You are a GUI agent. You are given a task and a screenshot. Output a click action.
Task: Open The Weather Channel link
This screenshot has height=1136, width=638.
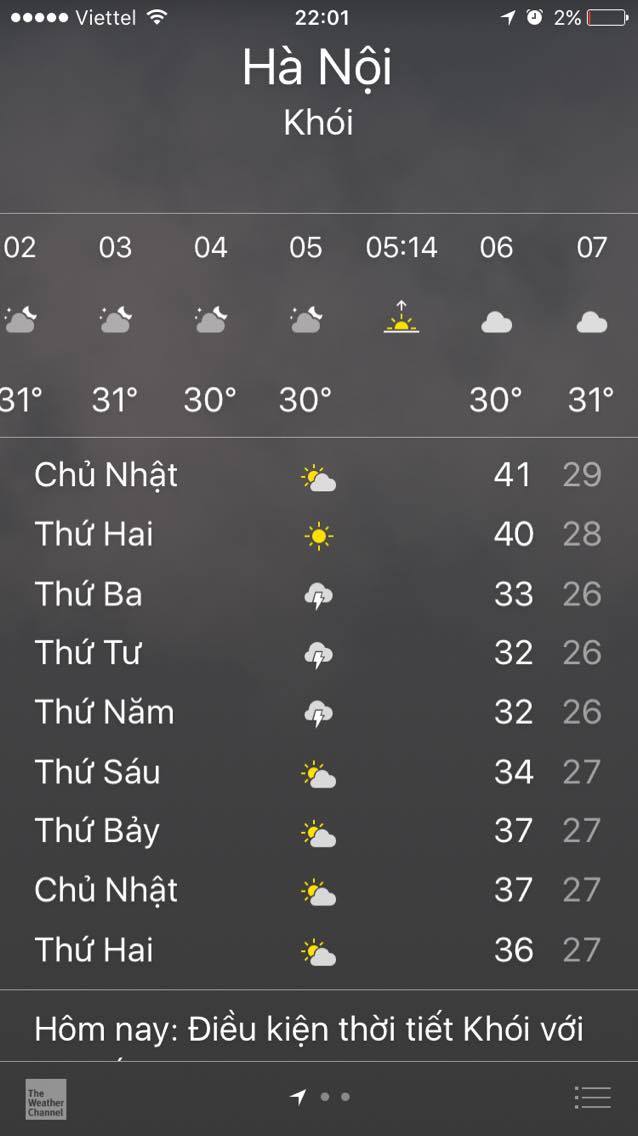pos(46,1097)
